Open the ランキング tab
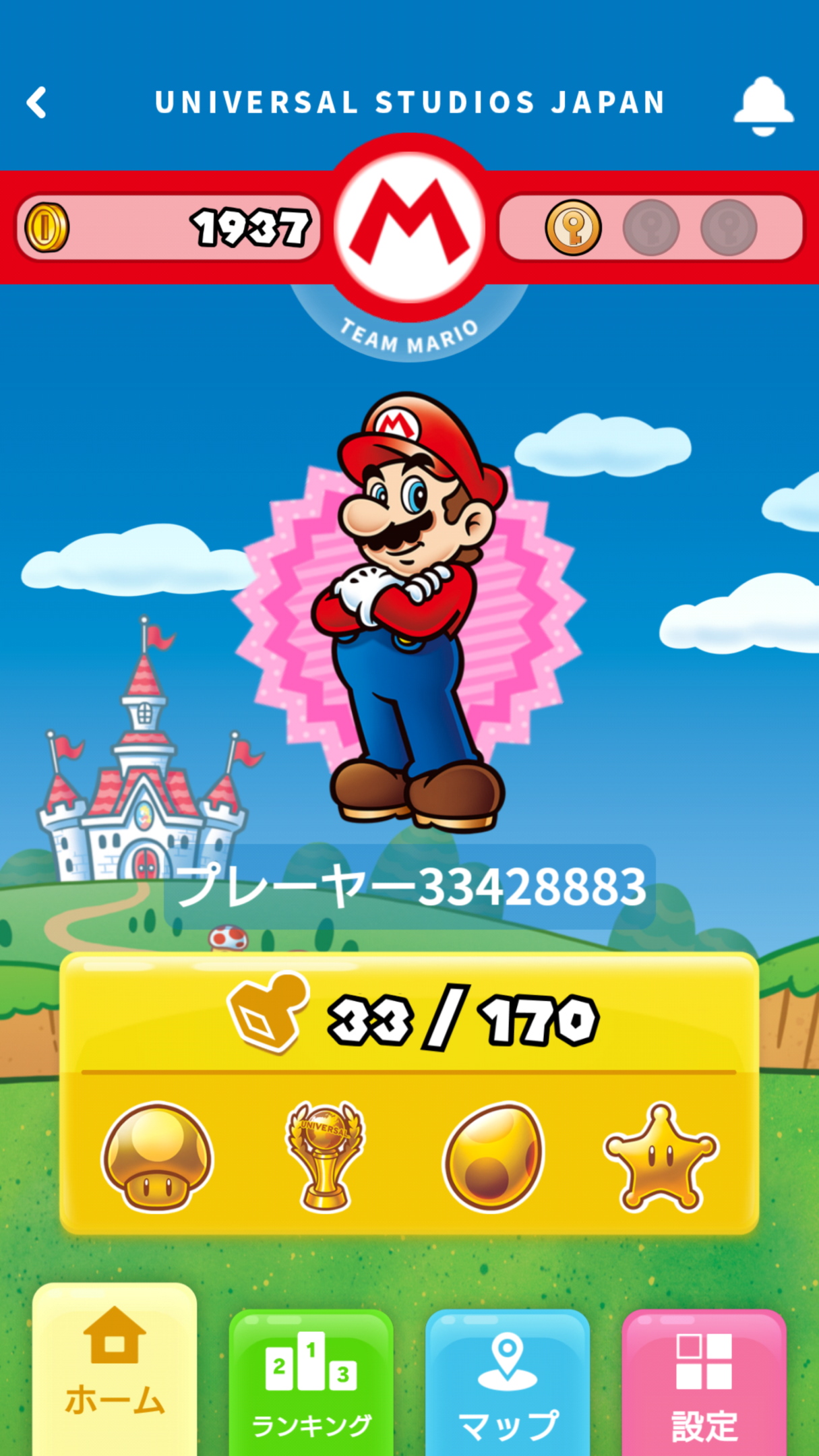The width and height of the screenshot is (819, 1456). click(x=311, y=1383)
